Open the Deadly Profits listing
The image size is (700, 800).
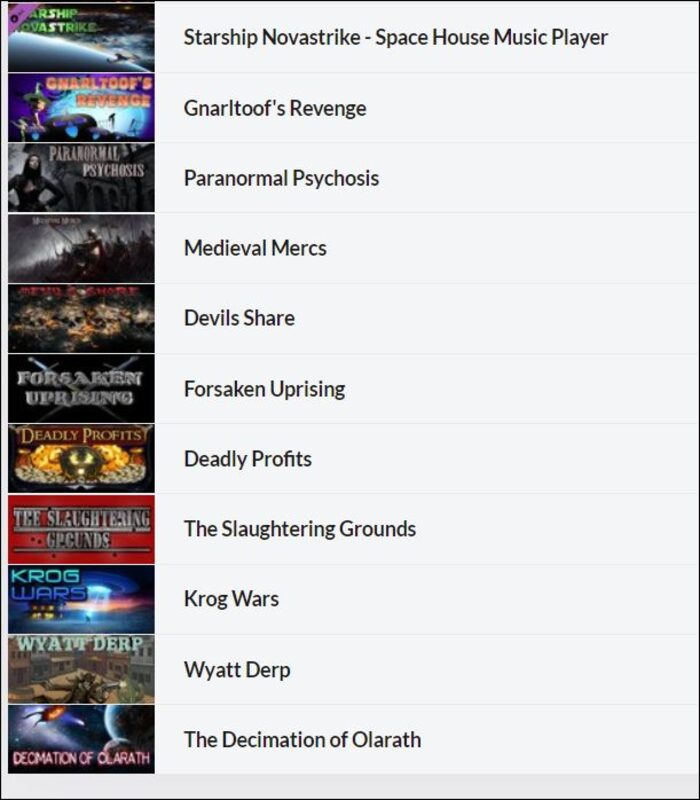pyautogui.click(x=247, y=459)
